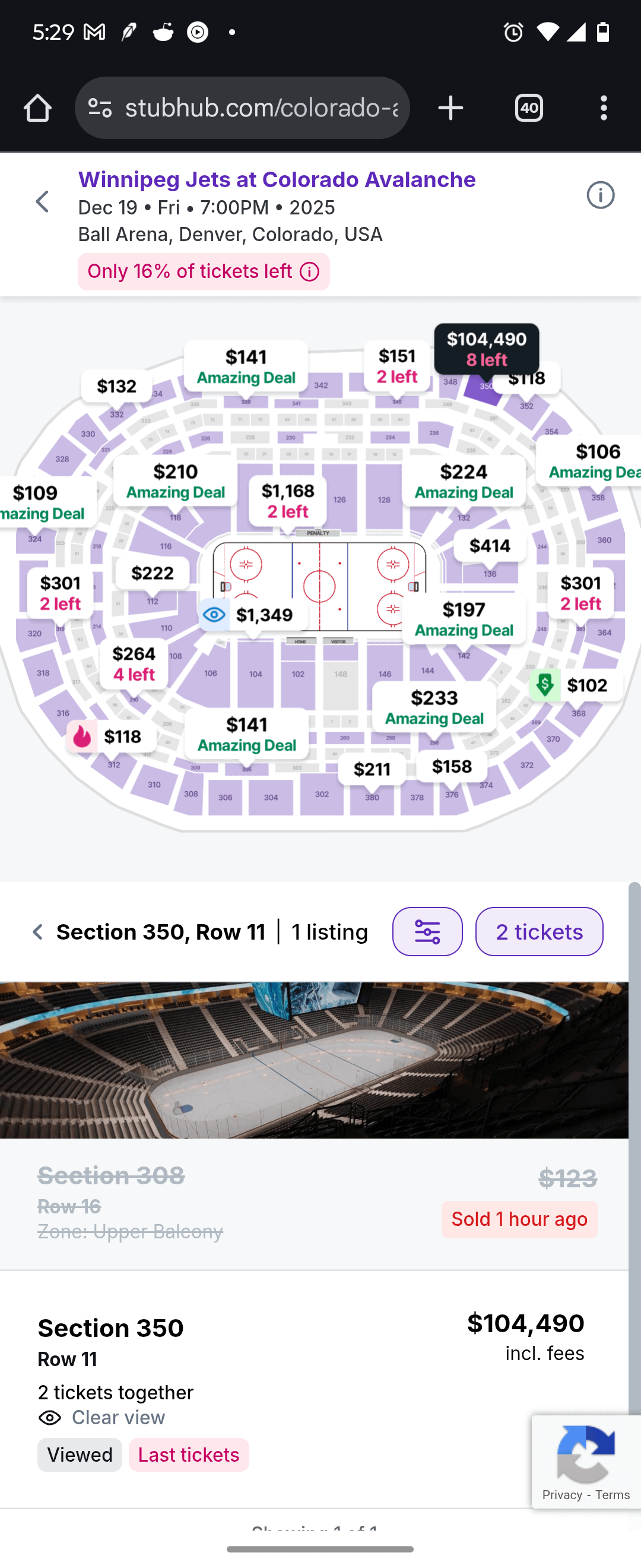Select the $1,349 price marker on the map

(254, 615)
